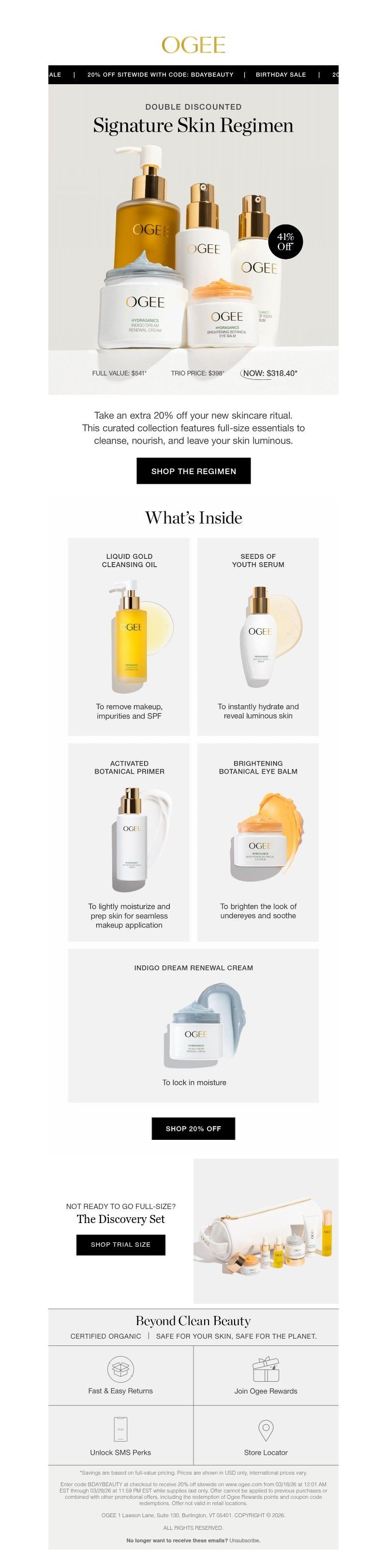
Task: Tap the Shop Trial Size button
Action: point(120,1244)
